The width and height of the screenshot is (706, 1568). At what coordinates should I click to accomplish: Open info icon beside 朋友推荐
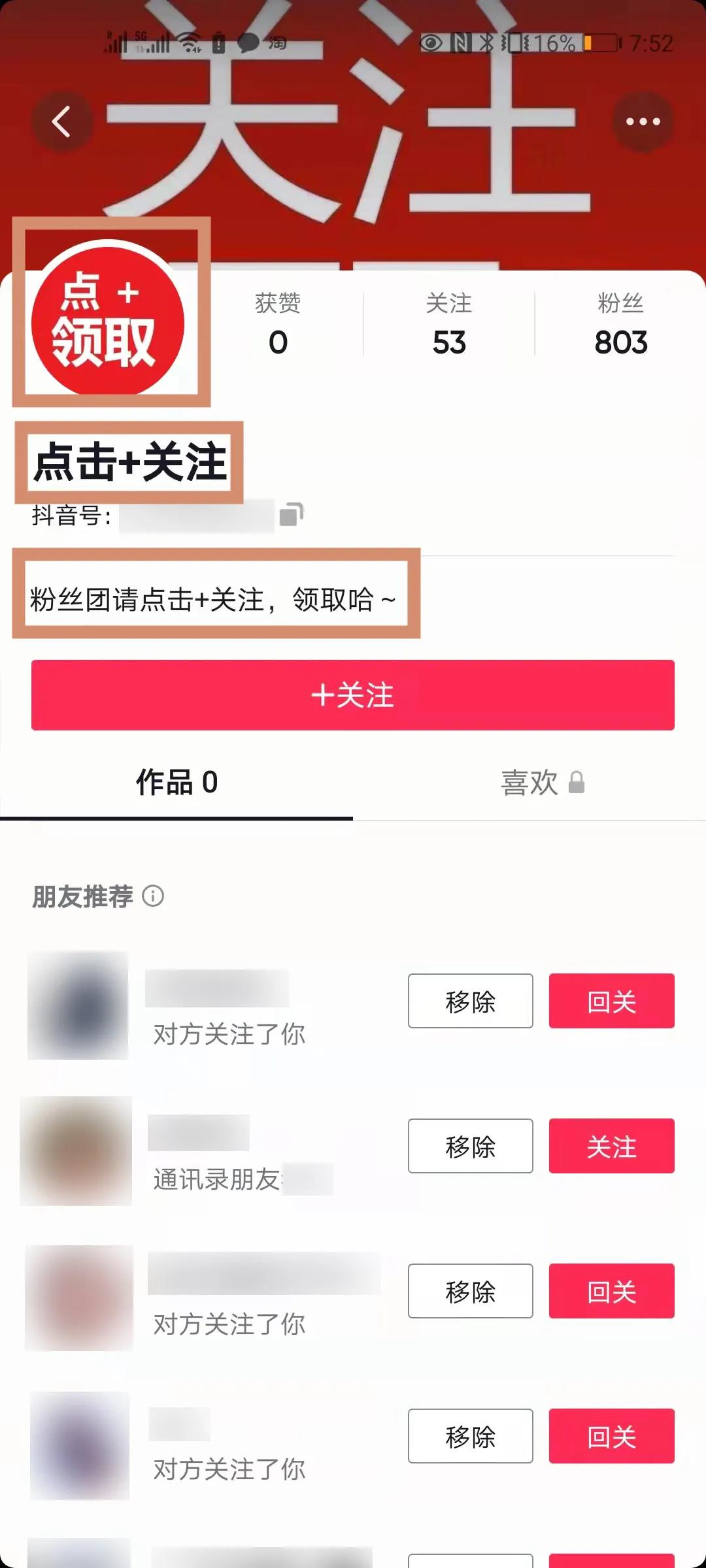tap(153, 896)
